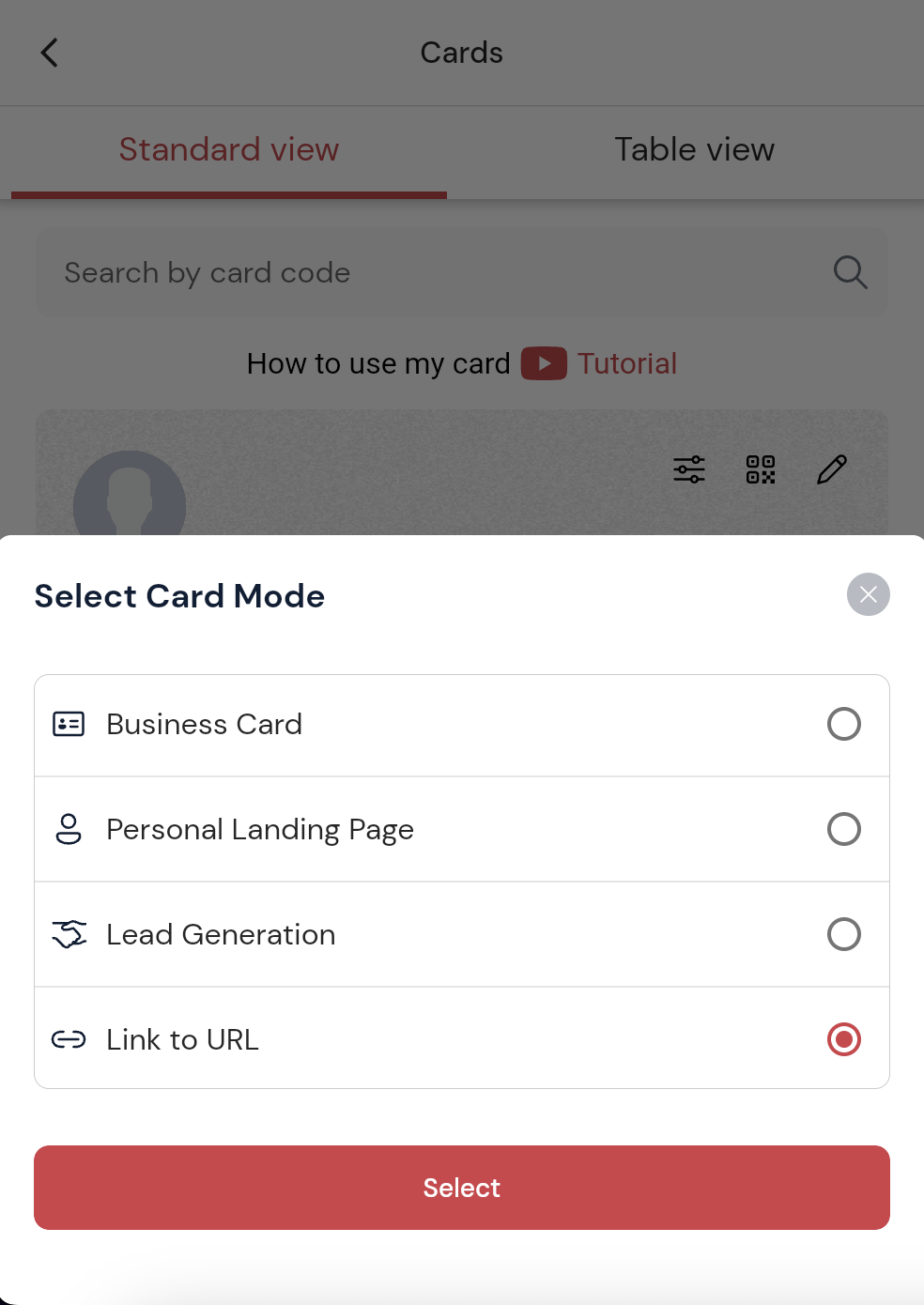Choose the Business Card mode
Image resolution: width=924 pixels, height=1305 pixels.
pos(843,724)
